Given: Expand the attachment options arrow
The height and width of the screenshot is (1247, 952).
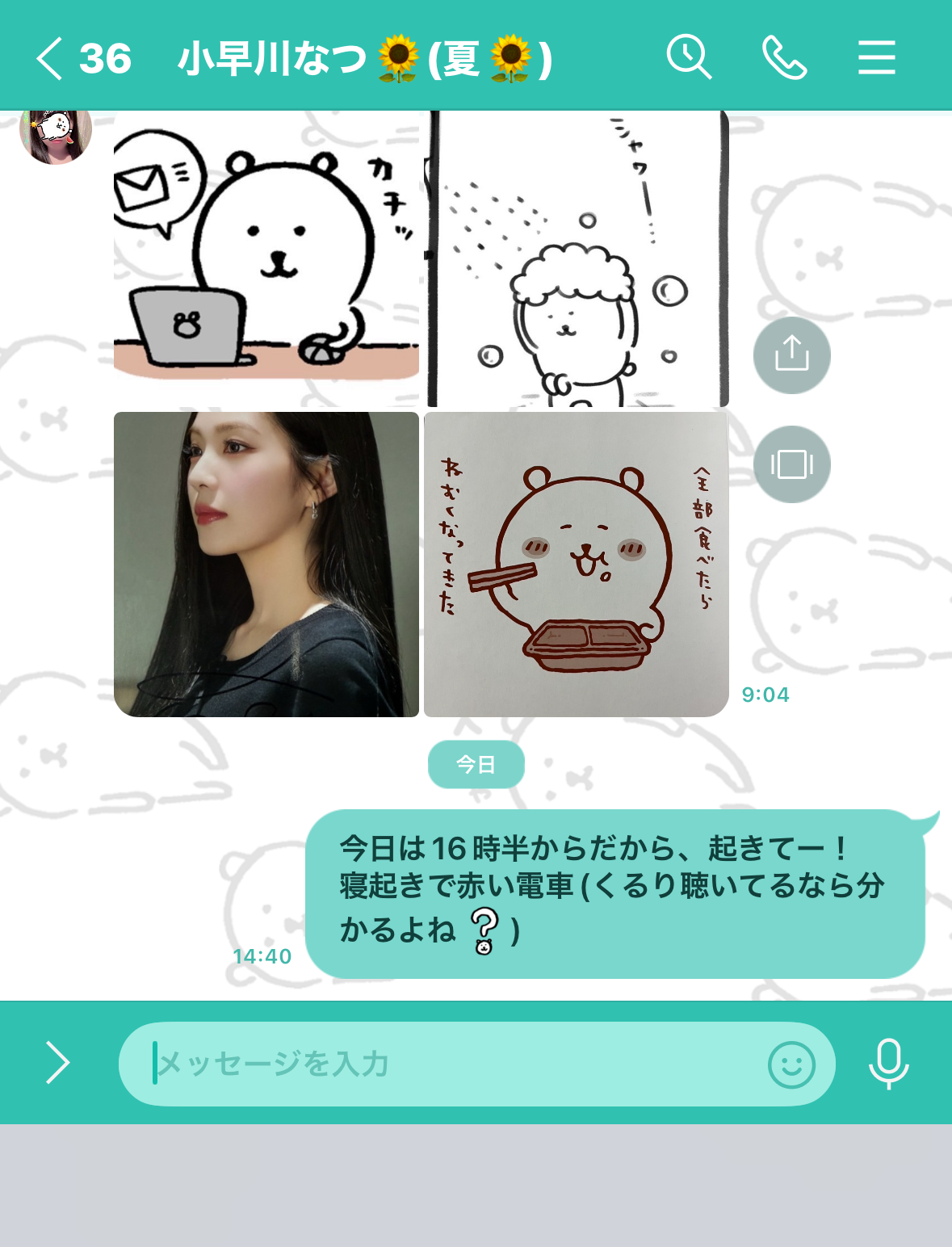Looking at the screenshot, I should (x=57, y=1062).
